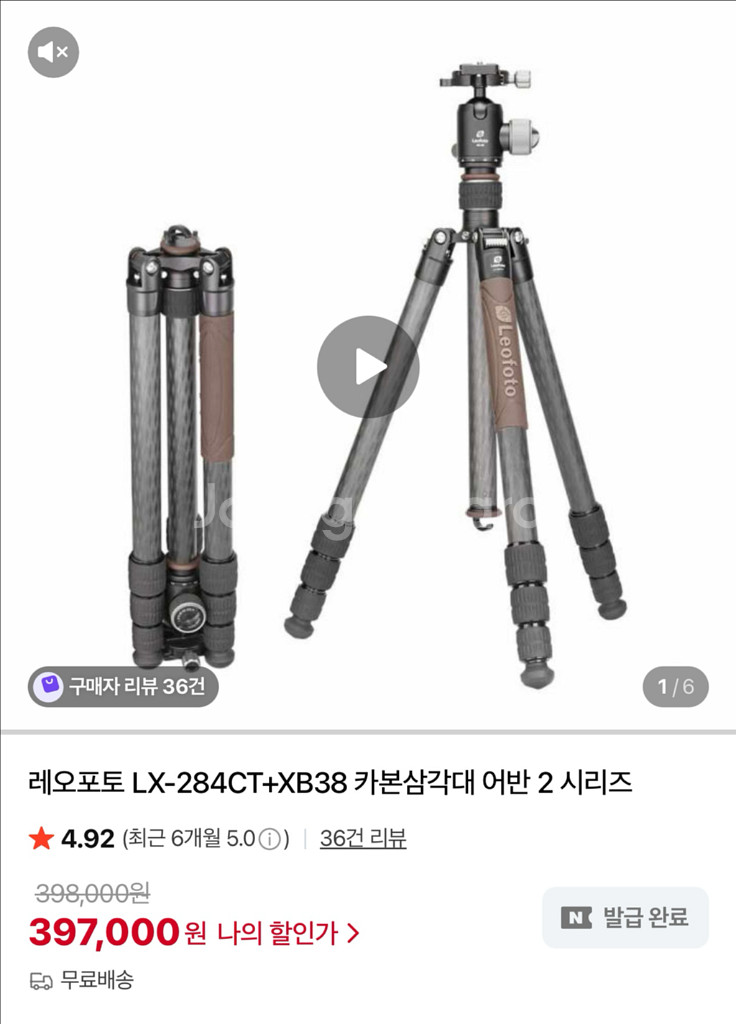This screenshot has width=736, height=1024.
Task: Tap the 발급 완료 coupon button
Action: click(x=625, y=917)
